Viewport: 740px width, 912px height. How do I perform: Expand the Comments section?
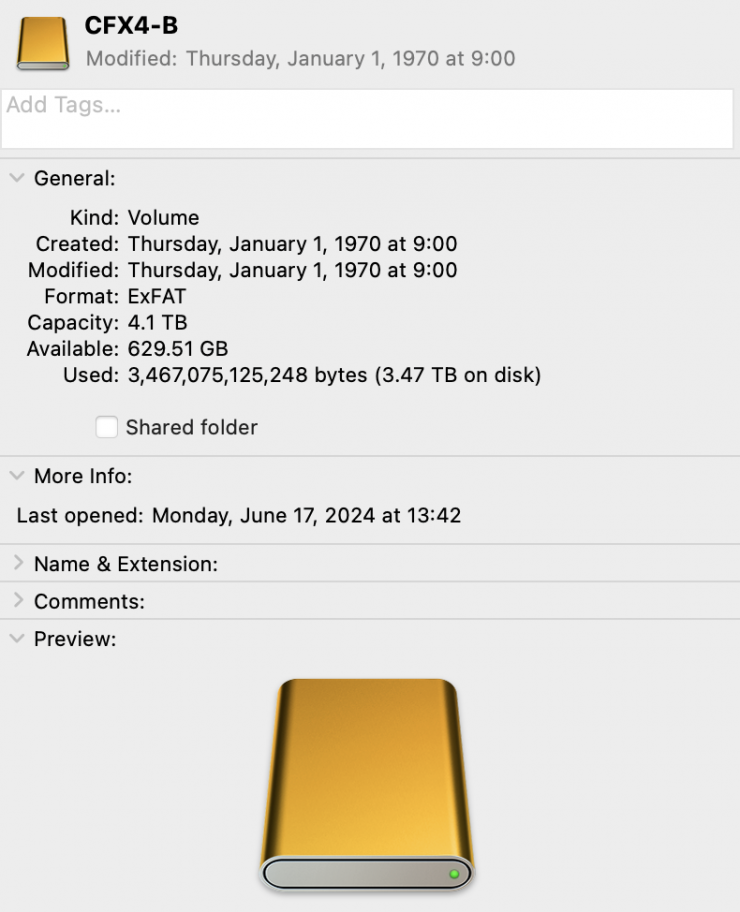coord(17,601)
